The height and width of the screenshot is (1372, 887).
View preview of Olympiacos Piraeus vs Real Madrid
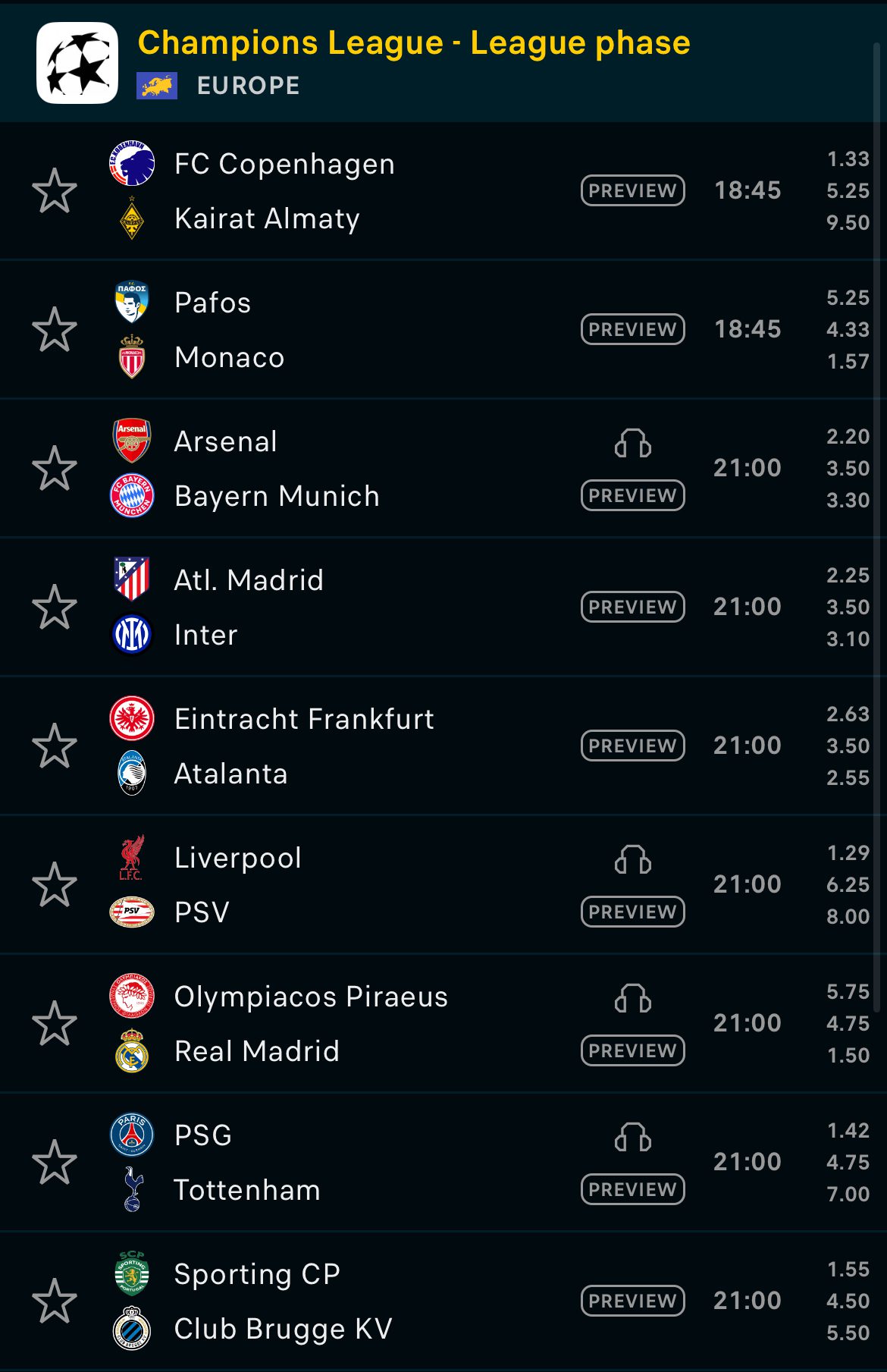click(632, 1050)
